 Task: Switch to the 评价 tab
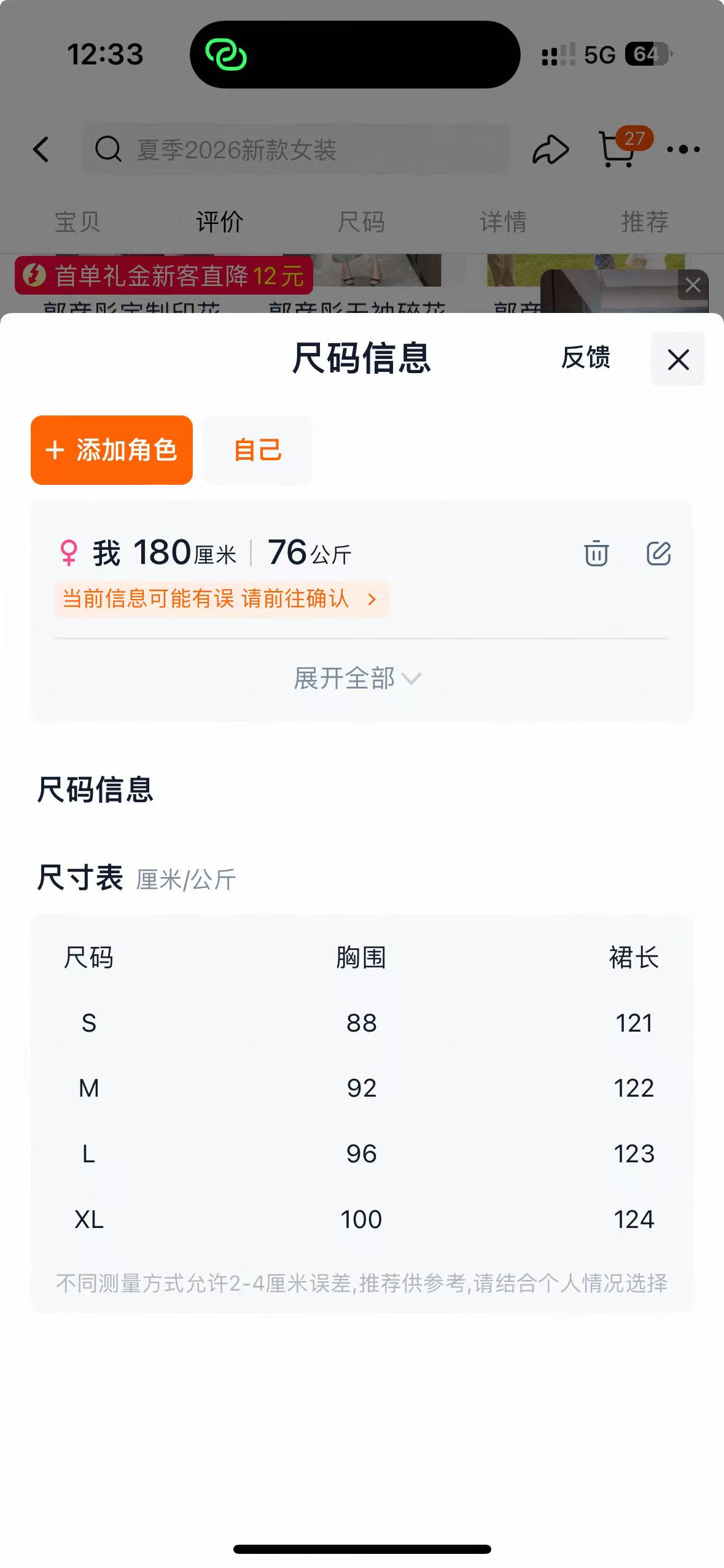point(220,222)
